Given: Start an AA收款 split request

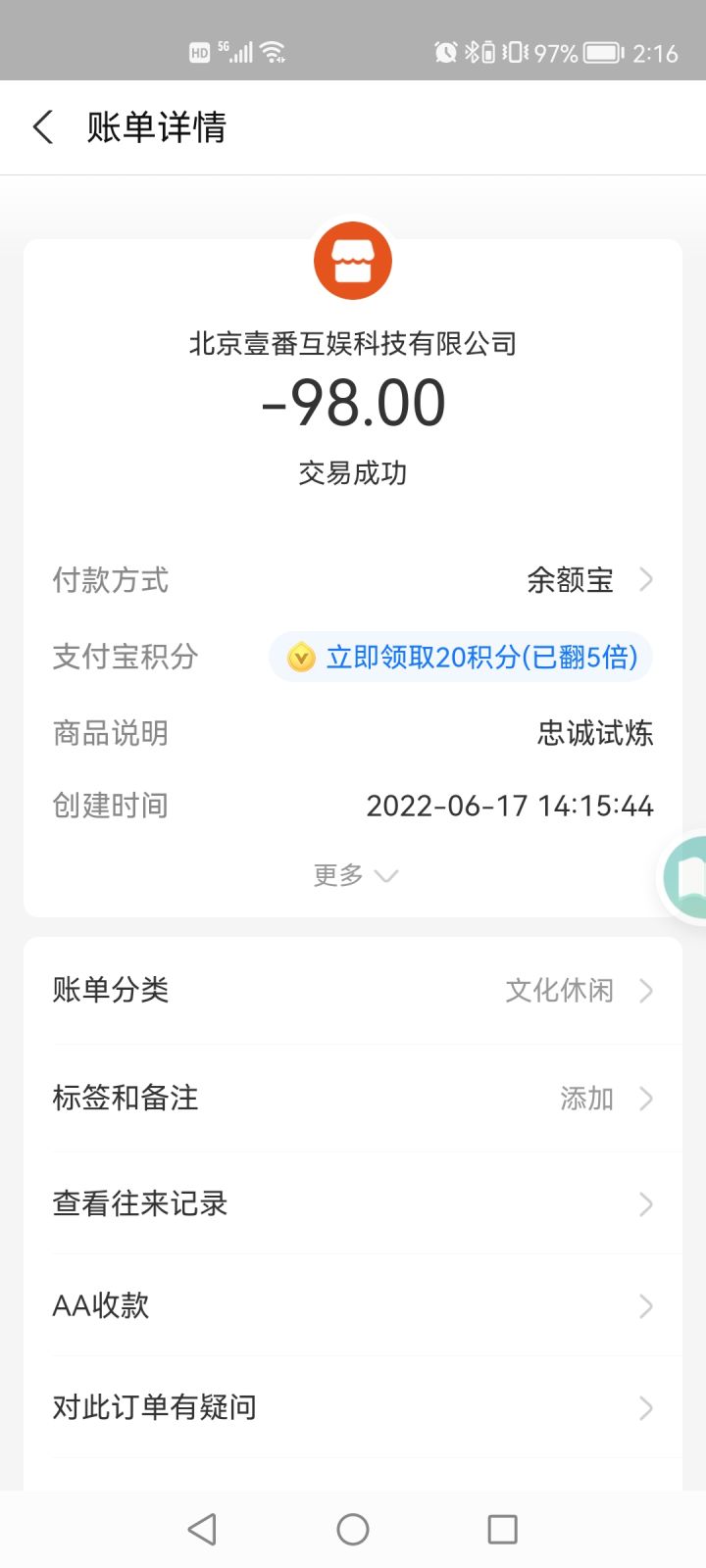Looking at the screenshot, I should [x=353, y=1305].
